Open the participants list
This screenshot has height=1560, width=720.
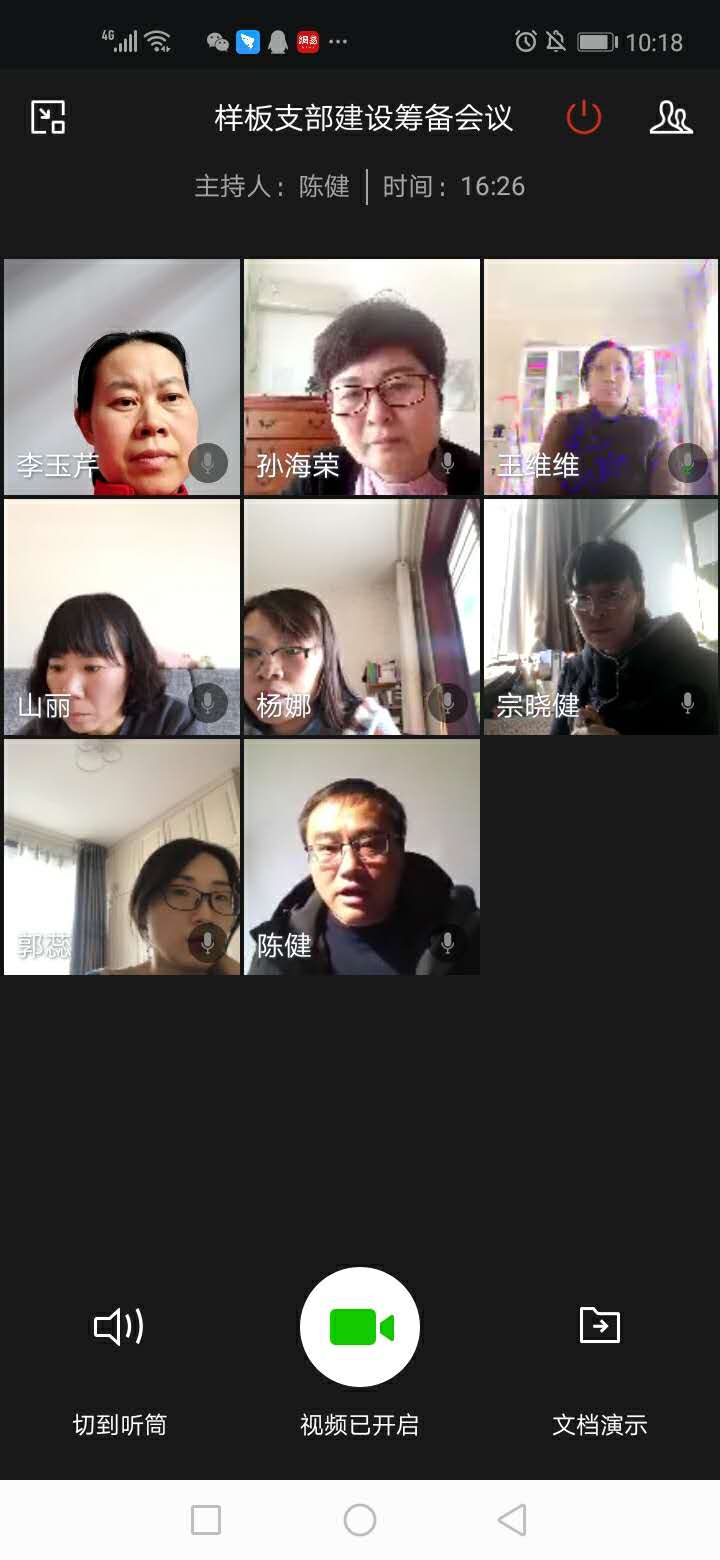(x=670, y=118)
